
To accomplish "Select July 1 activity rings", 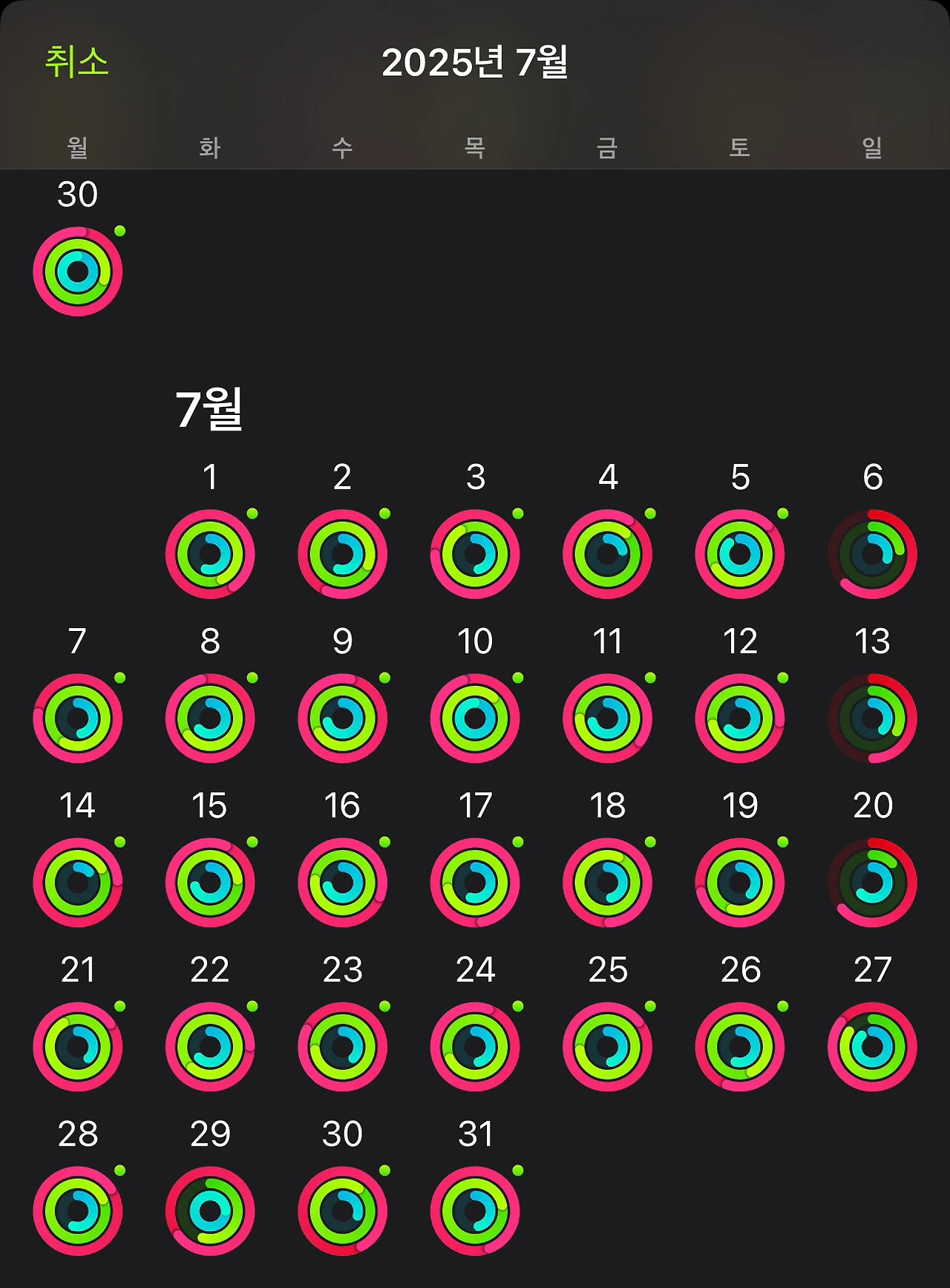I will pyautogui.click(x=210, y=554).
